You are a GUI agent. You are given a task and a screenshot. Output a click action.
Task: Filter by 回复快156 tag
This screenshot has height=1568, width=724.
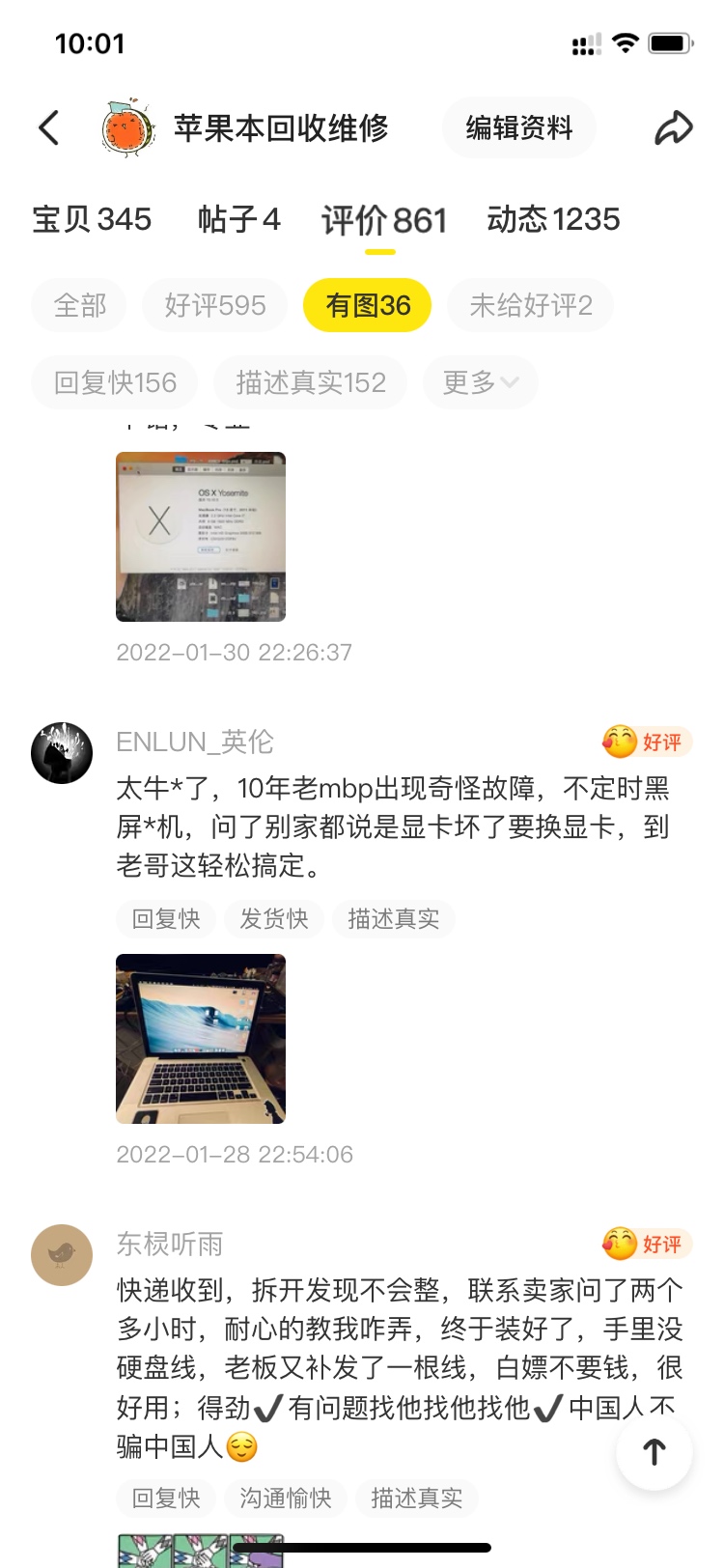tap(115, 383)
